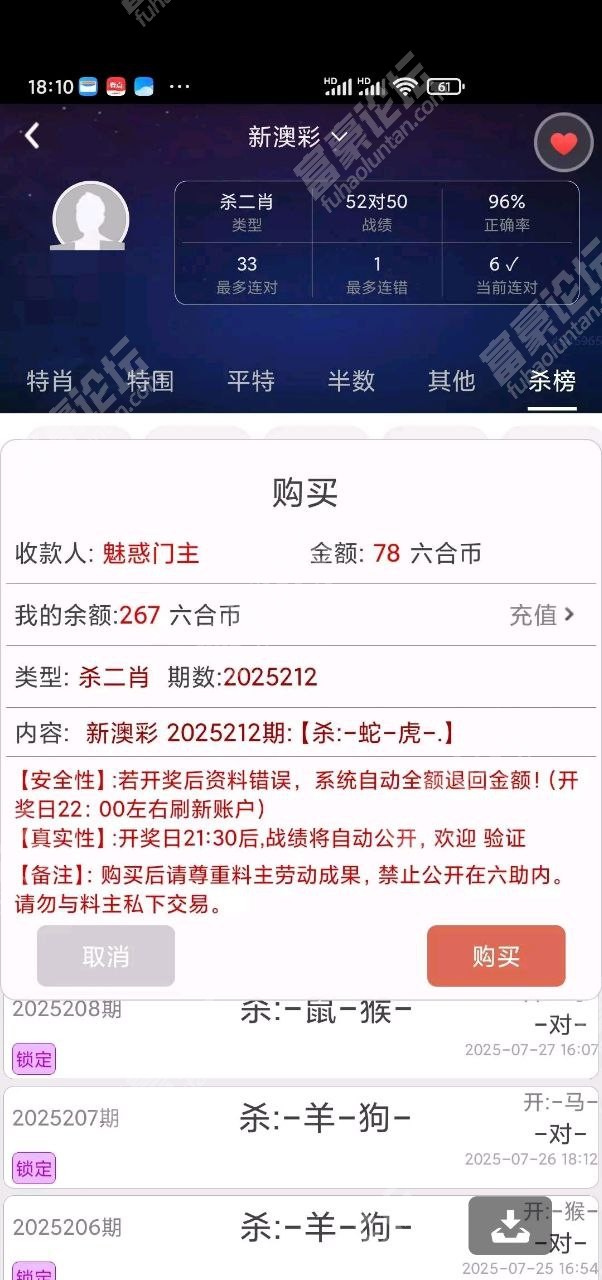Switch to the 特肖 tab
The width and height of the screenshot is (602, 1280).
(50, 381)
